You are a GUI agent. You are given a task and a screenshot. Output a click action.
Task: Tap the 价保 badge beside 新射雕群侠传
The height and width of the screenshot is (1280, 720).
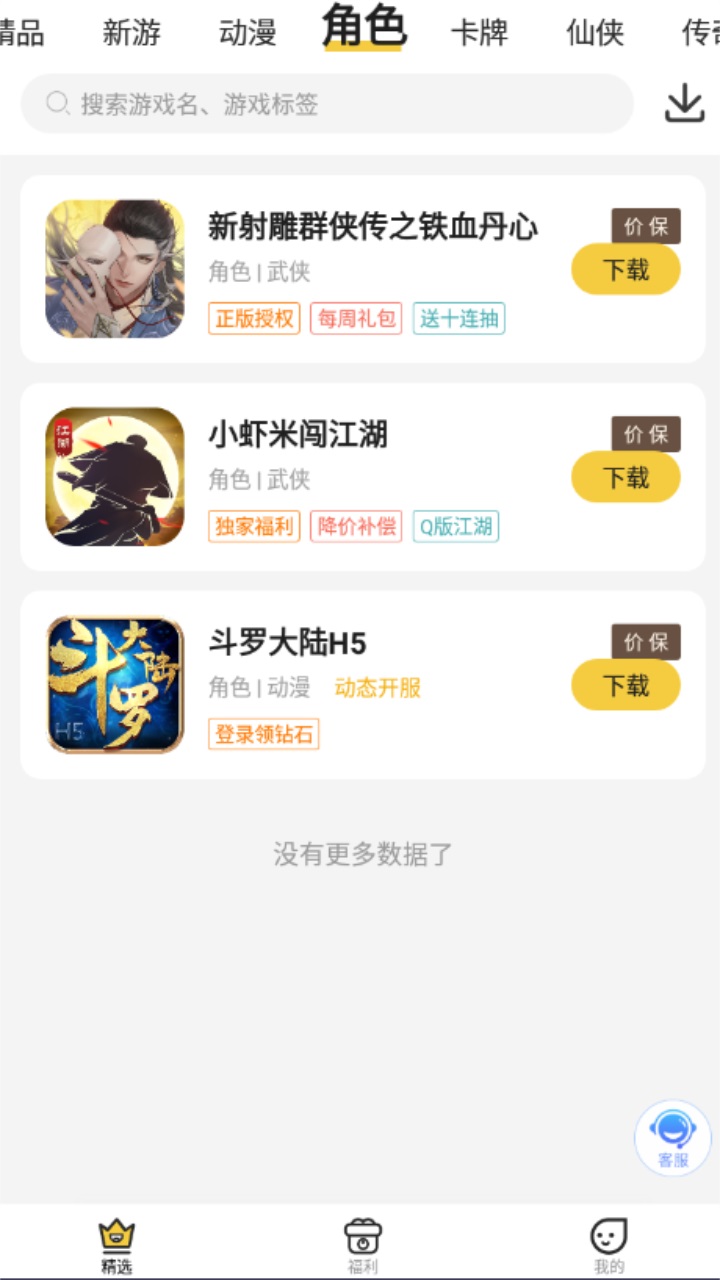pyautogui.click(x=645, y=227)
